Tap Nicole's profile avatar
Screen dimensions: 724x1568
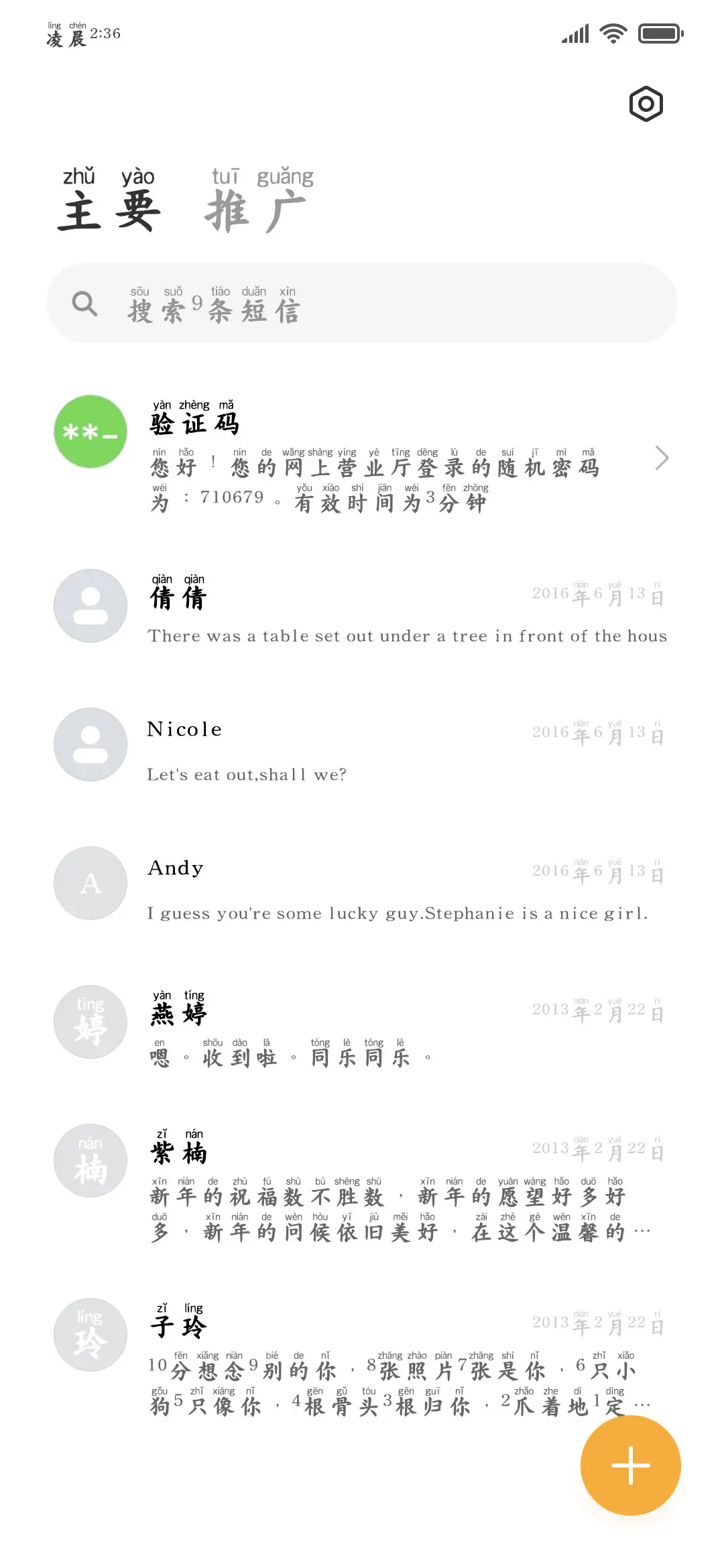coord(89,744)
